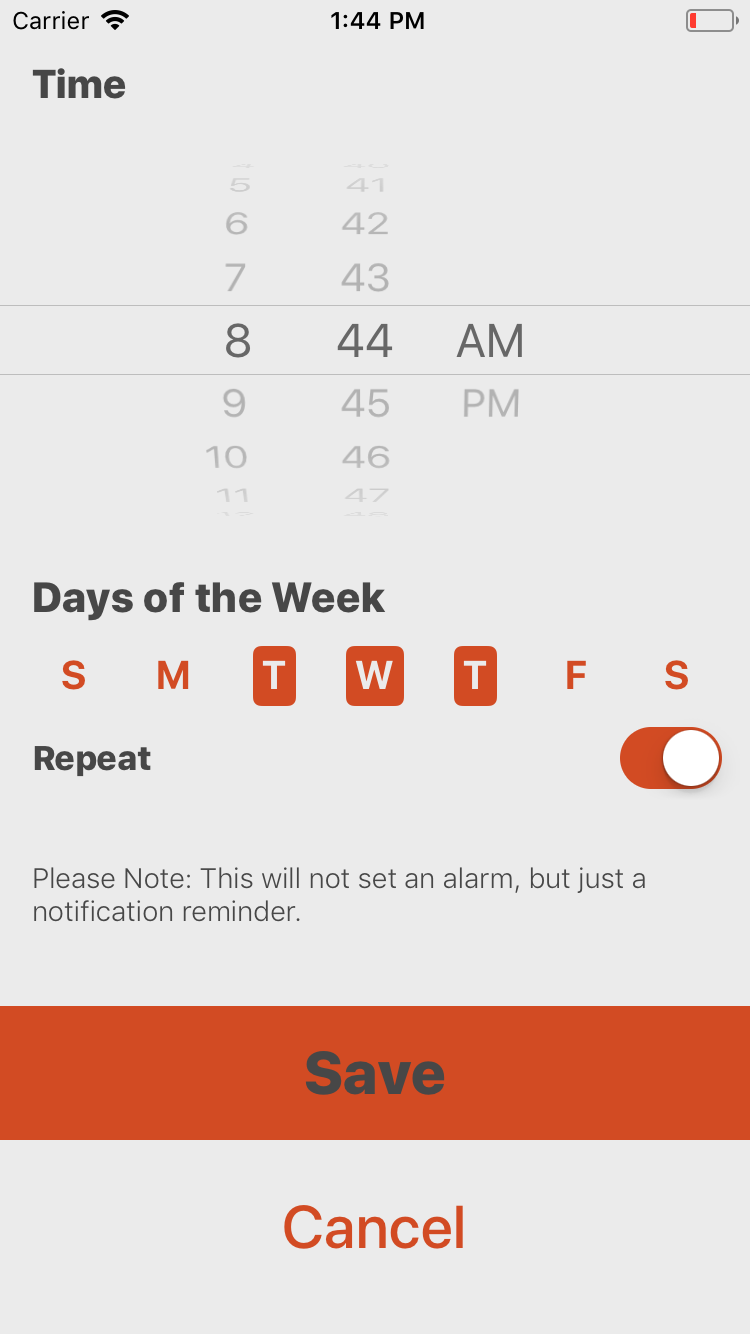Cancel and discard the reminder
Viewport: 750px width, 1334px height.
375,1227
